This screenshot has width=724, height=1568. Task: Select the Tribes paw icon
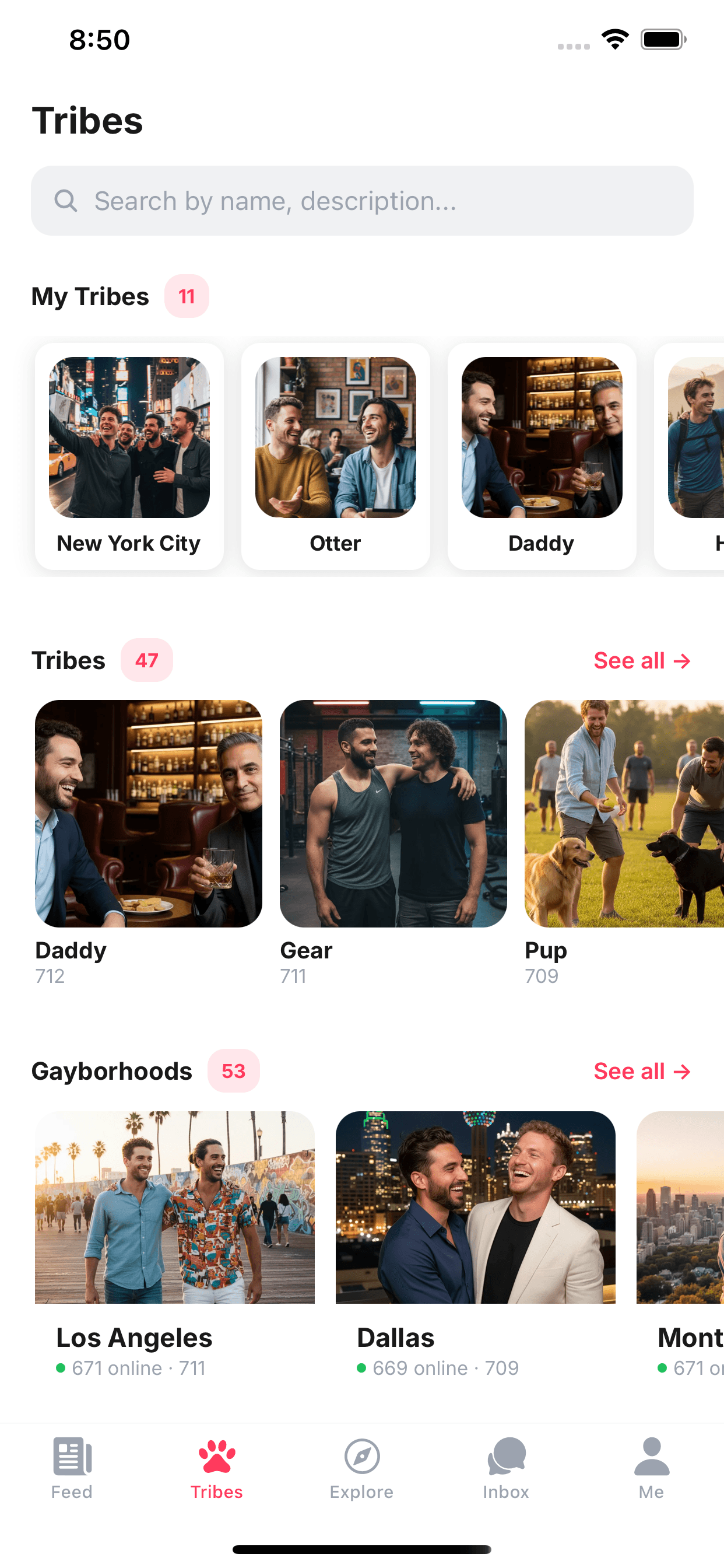click(x=217, y=1461)
